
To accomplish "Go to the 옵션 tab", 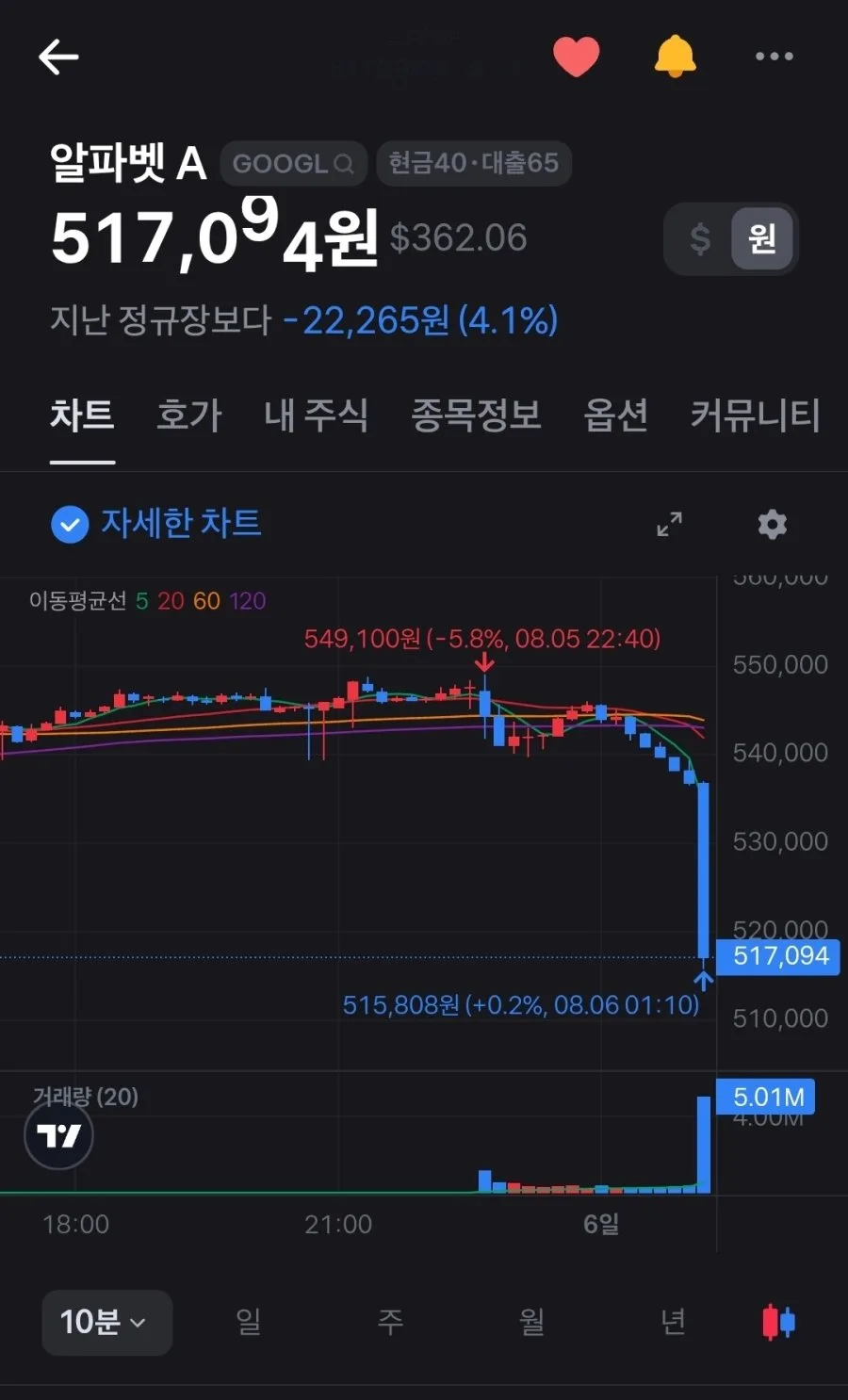I will click(615, 415).
